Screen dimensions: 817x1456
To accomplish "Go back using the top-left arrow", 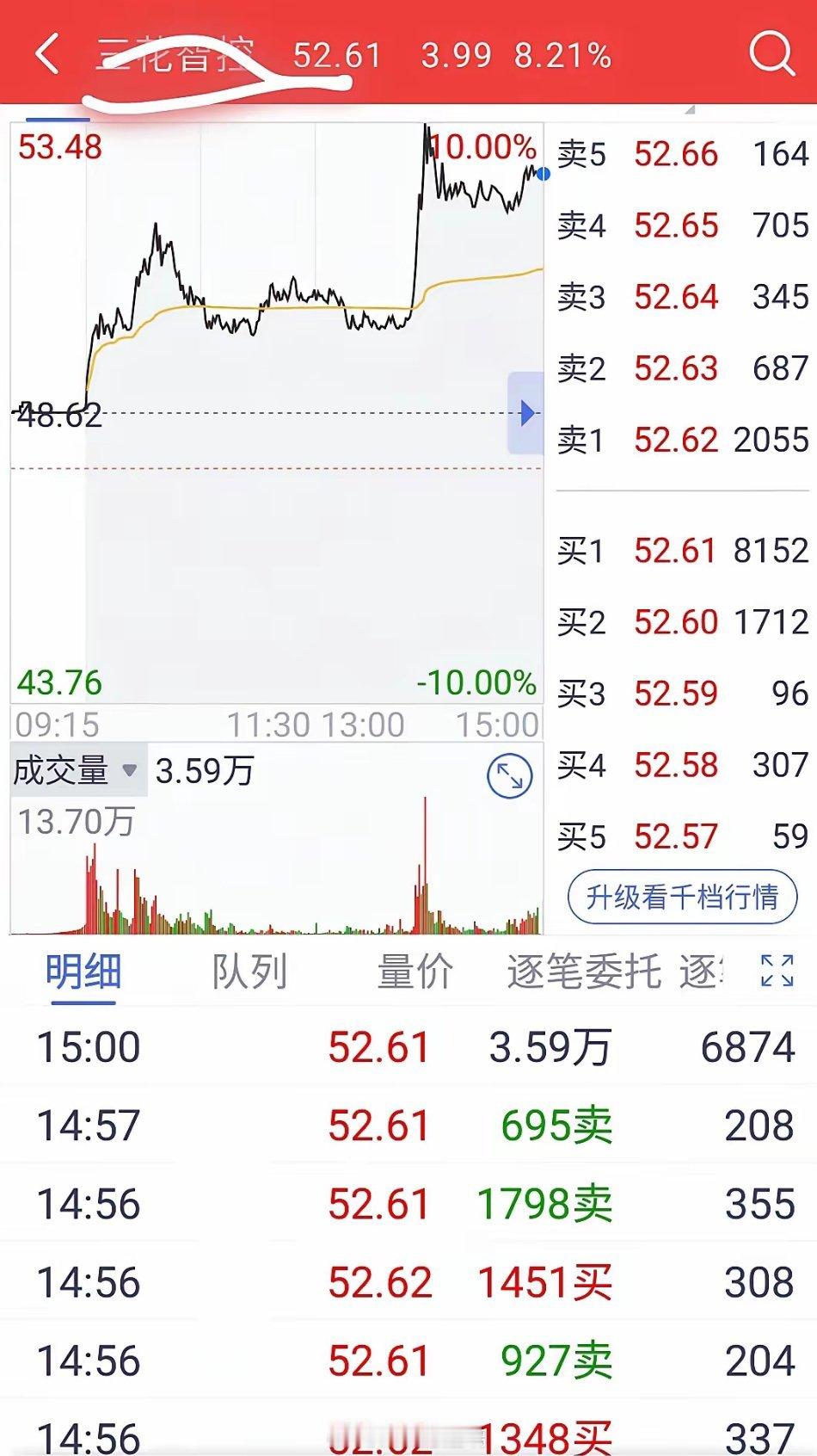I will coord(48,53).
